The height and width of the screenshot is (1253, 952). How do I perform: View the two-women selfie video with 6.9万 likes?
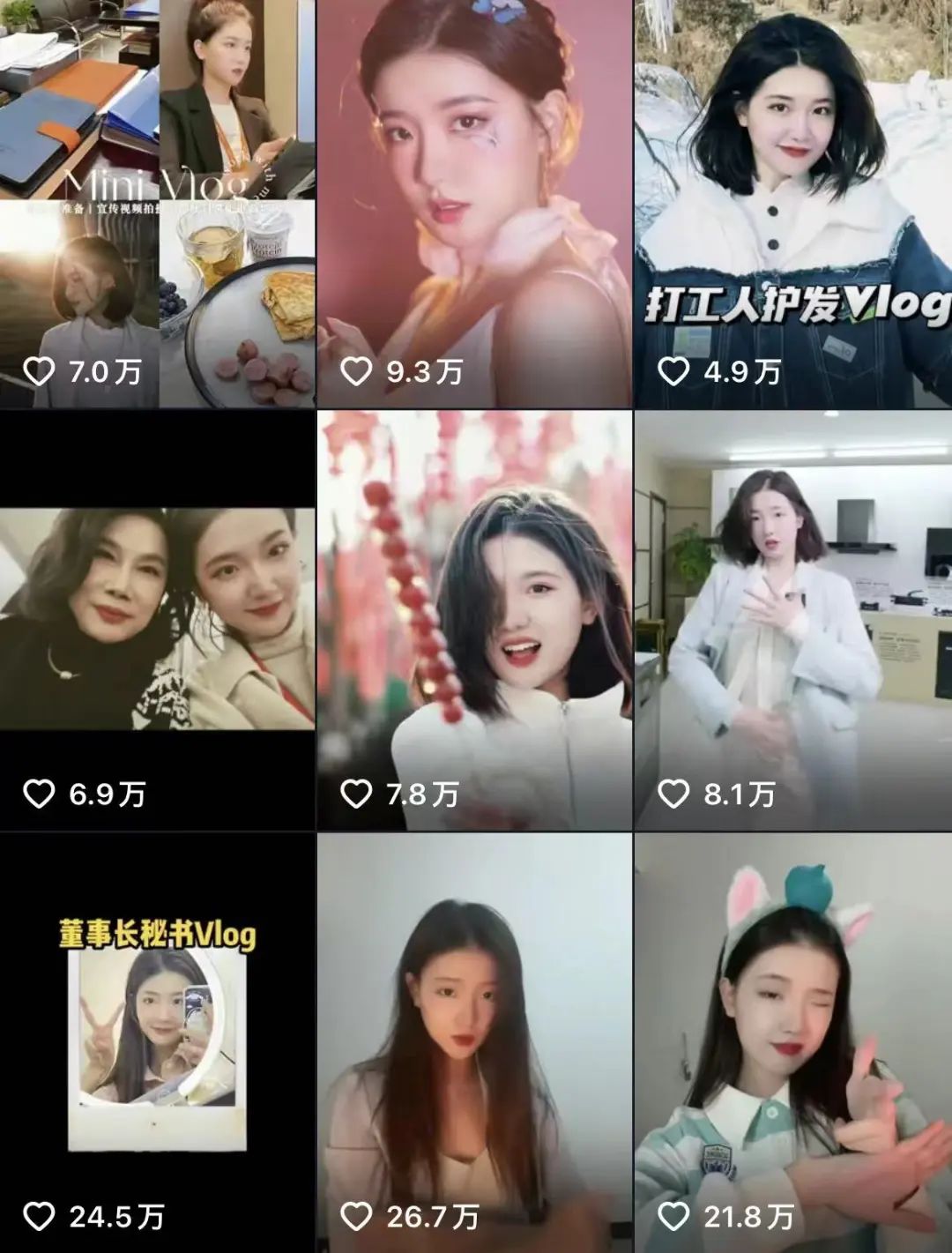[157, 620]
